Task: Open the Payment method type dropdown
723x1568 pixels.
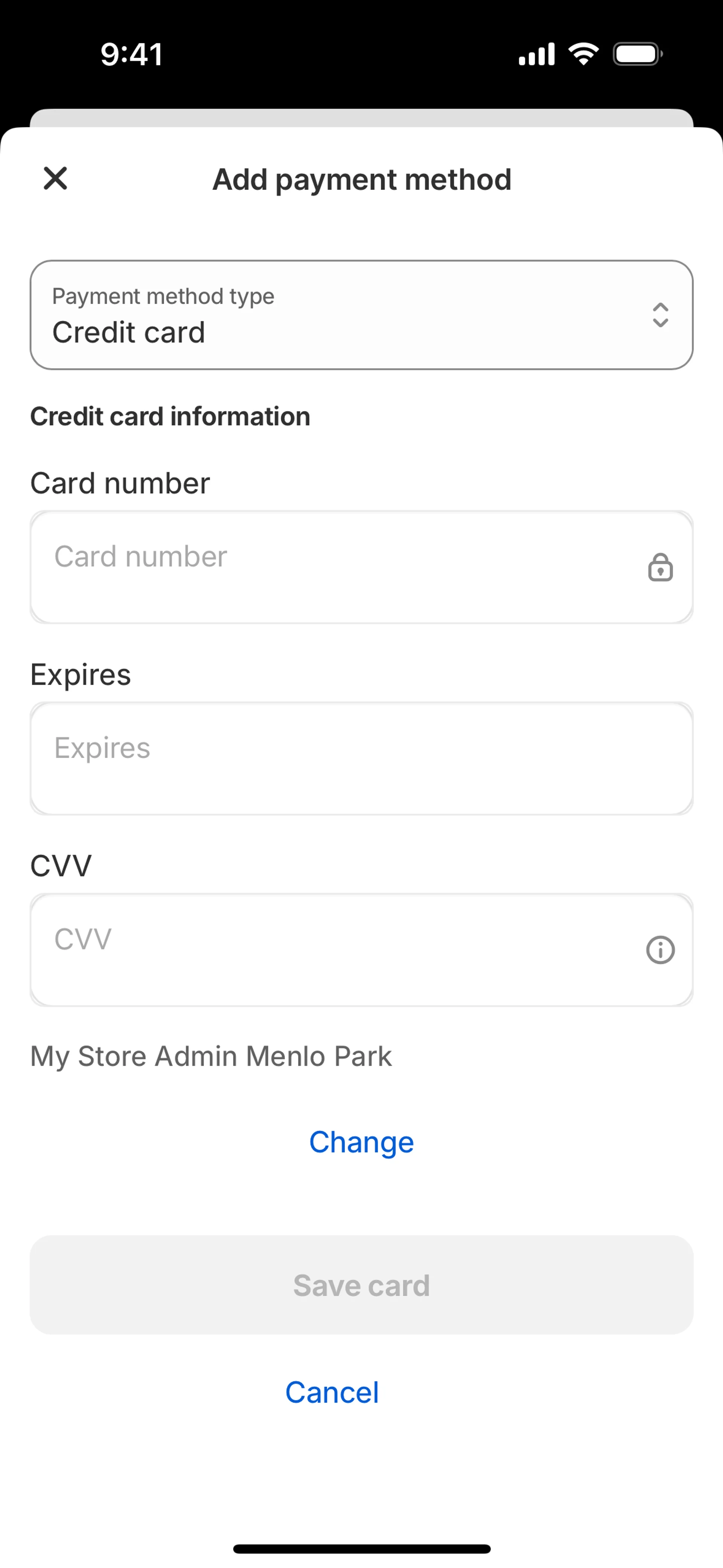Action: tap(361, 315)
